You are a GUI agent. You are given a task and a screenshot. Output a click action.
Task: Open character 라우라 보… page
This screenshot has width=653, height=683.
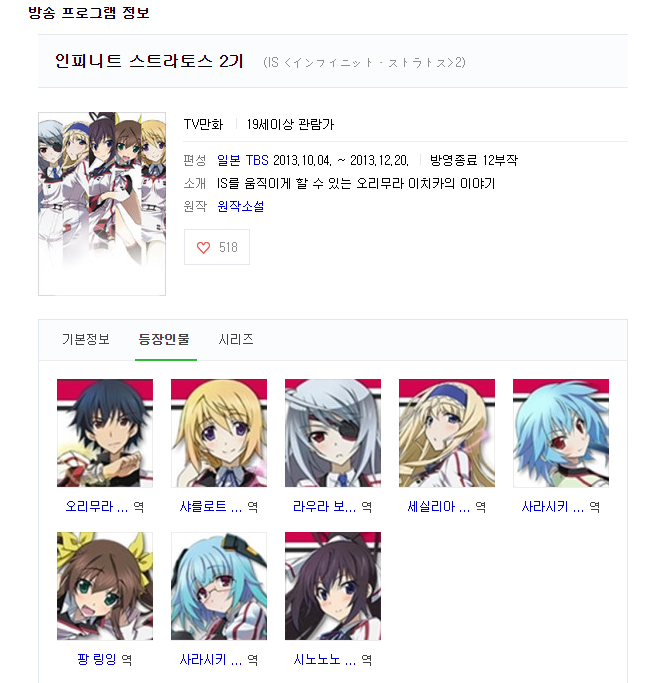[x=325, y=506]
